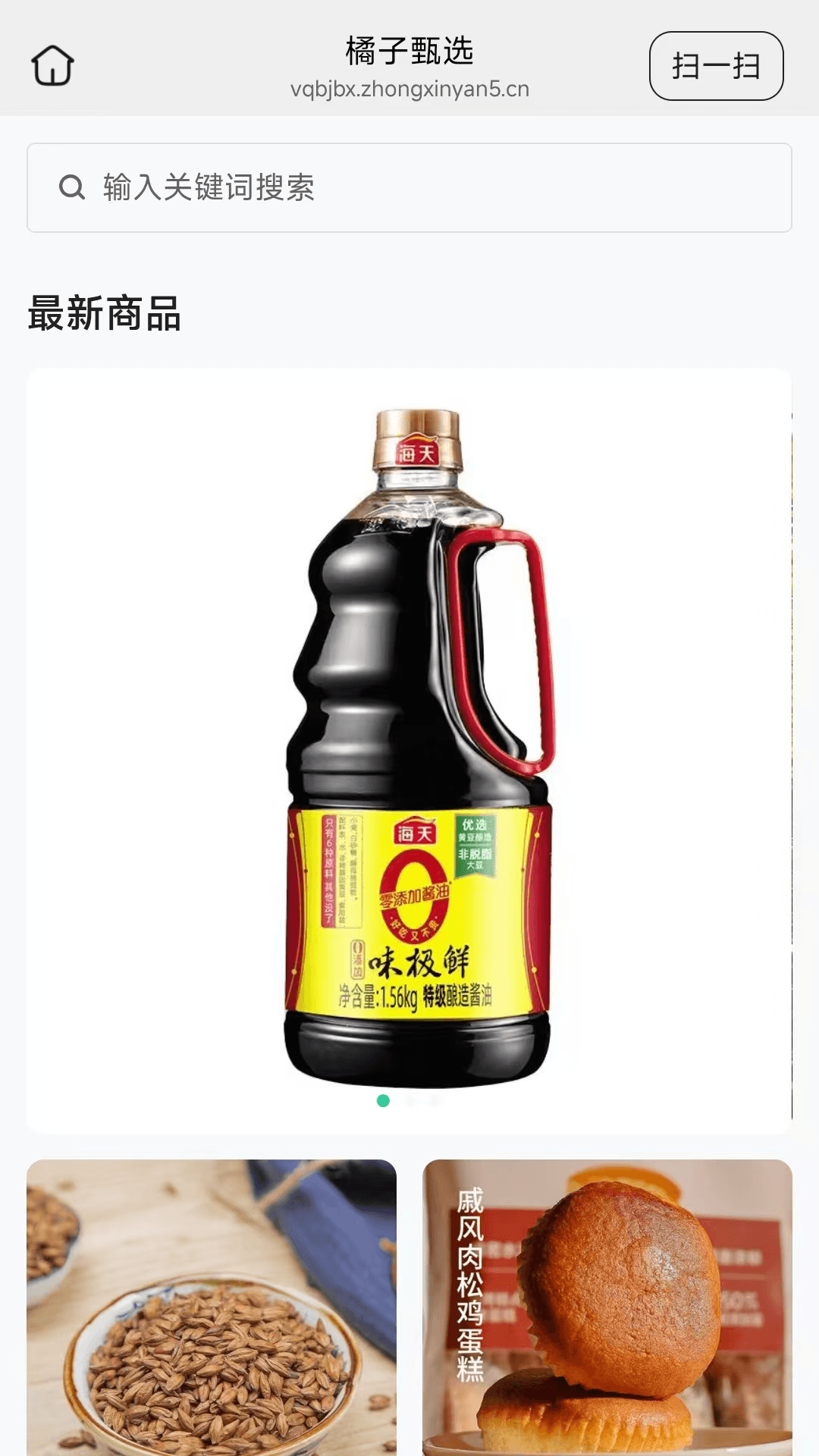Focus the keyword search field
Viewport: 819px width, 1456px height.
[409, 187]
